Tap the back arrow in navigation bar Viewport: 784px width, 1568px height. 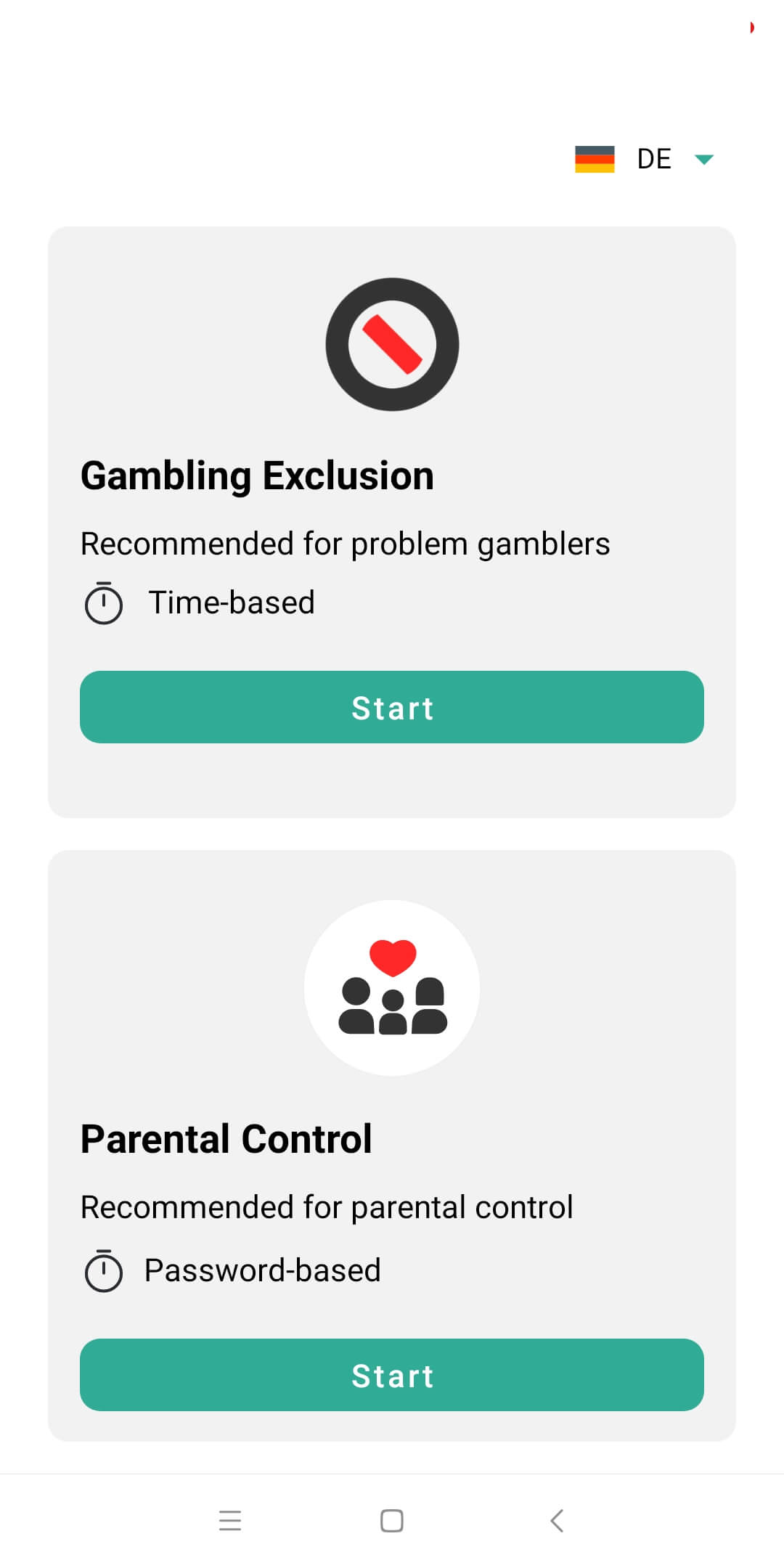557,1522
